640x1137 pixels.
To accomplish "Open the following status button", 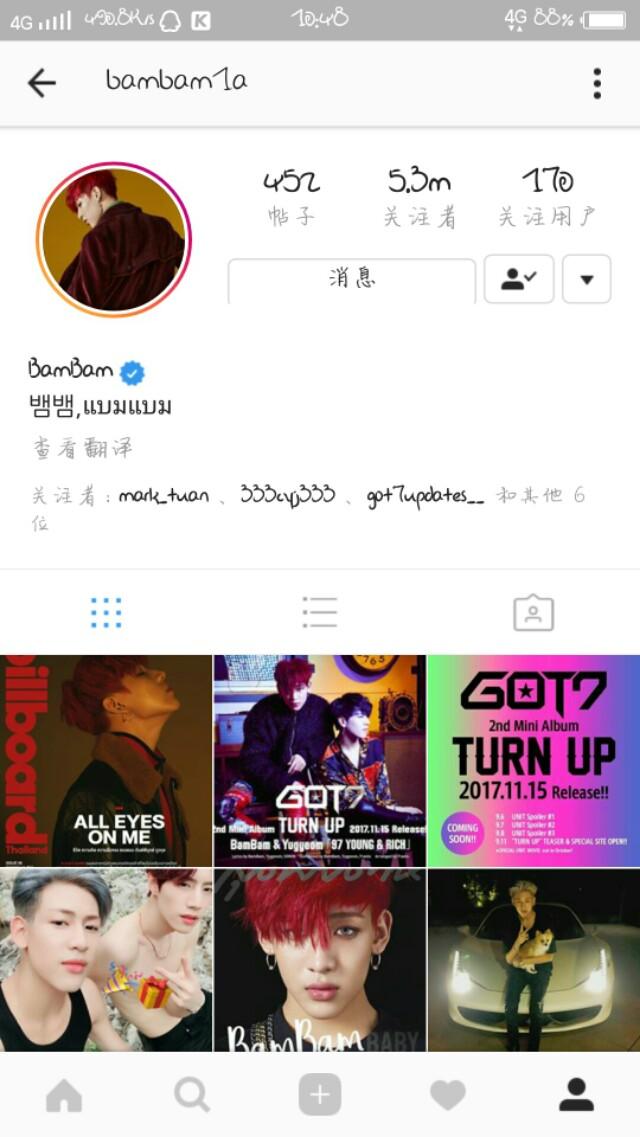I will [x=518, y=280].
